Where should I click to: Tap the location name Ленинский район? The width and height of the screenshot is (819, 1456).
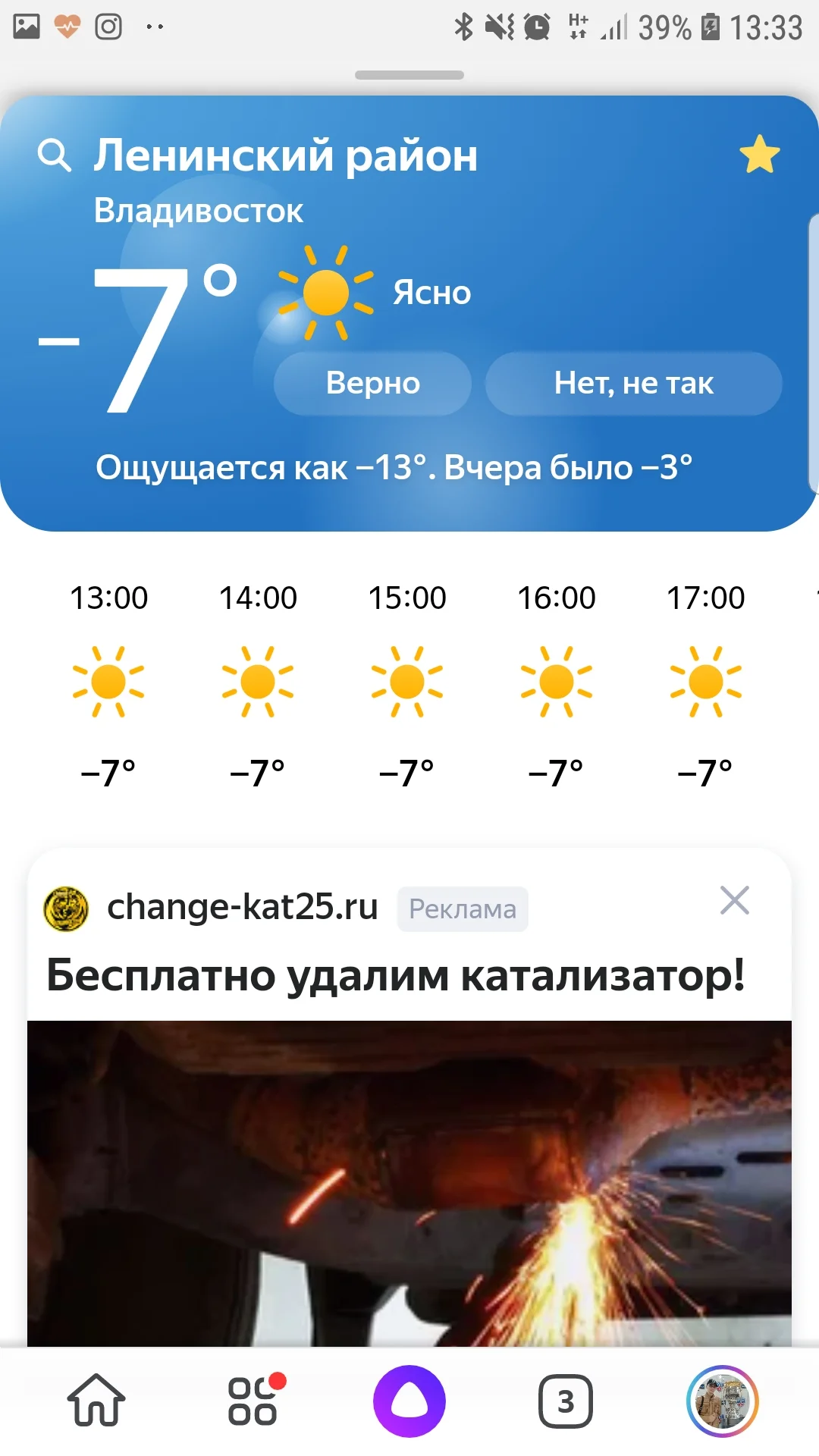(285, 155)
